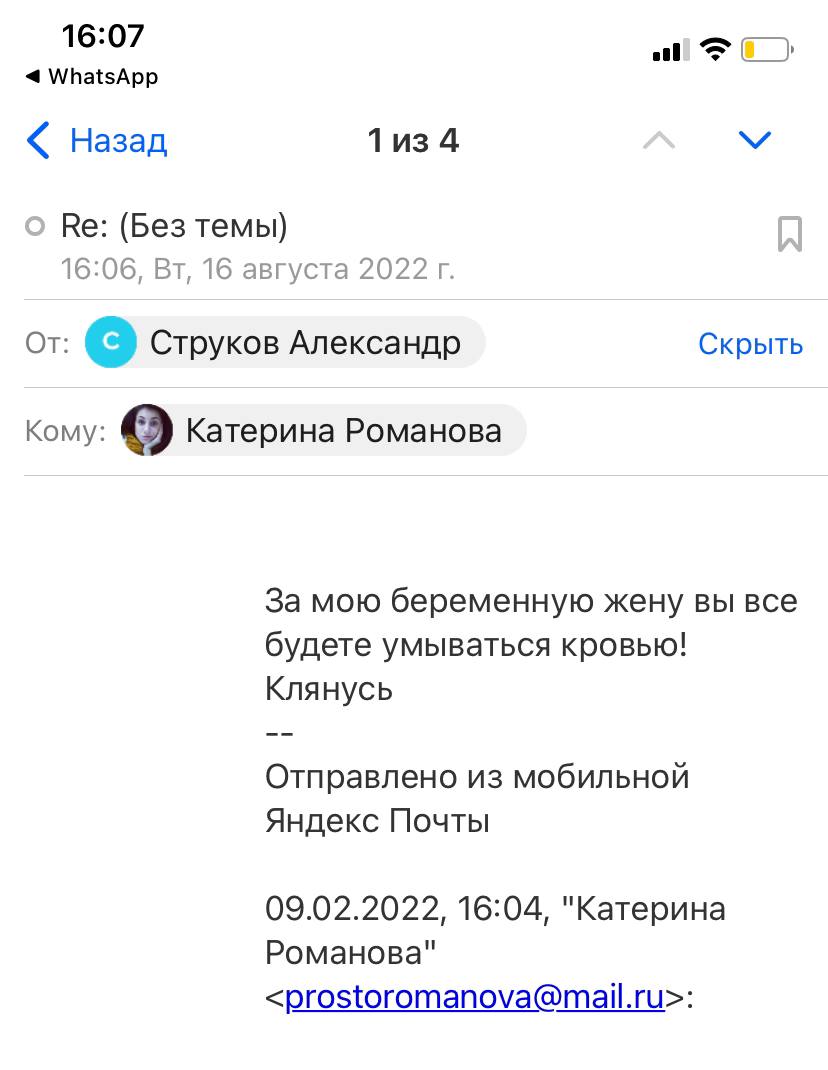Screen dimensions: 828x1070
Task: Open sender Струков Александр contact chip
Action: pyautogui.click(x=284, y=343)
